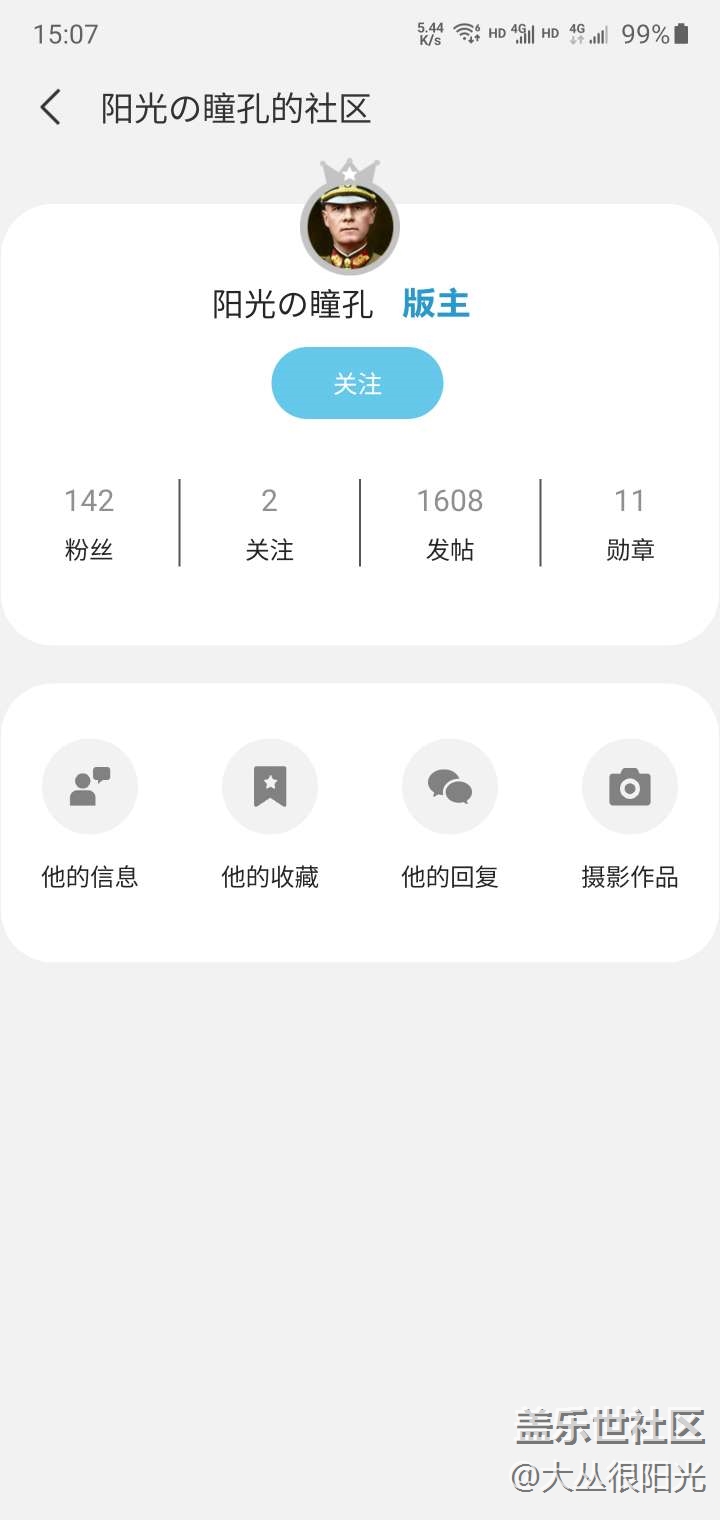Go back from the community profile page
This screenshot has height=1520, width=720.
[x=51, y=107]
